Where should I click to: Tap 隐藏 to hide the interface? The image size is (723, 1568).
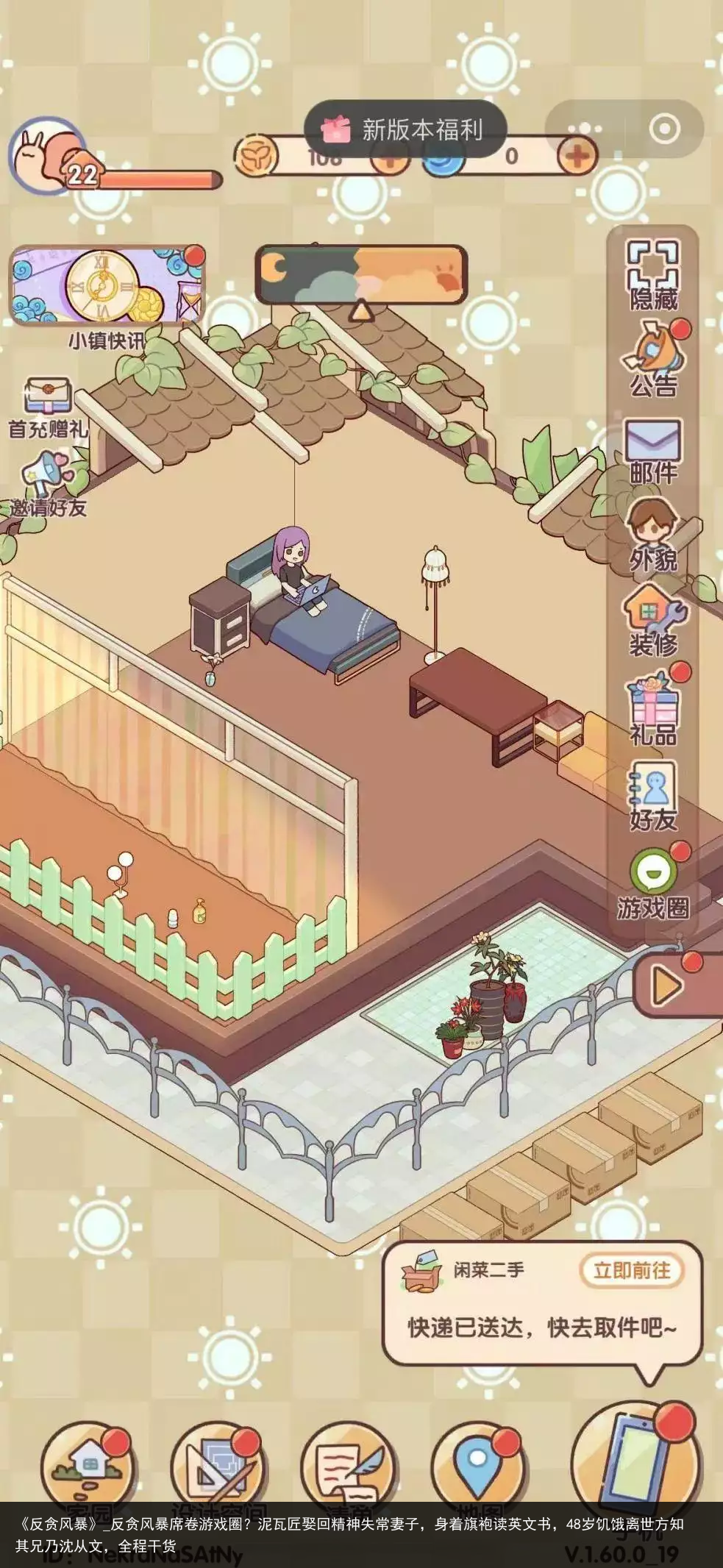(x=652, y=273)
